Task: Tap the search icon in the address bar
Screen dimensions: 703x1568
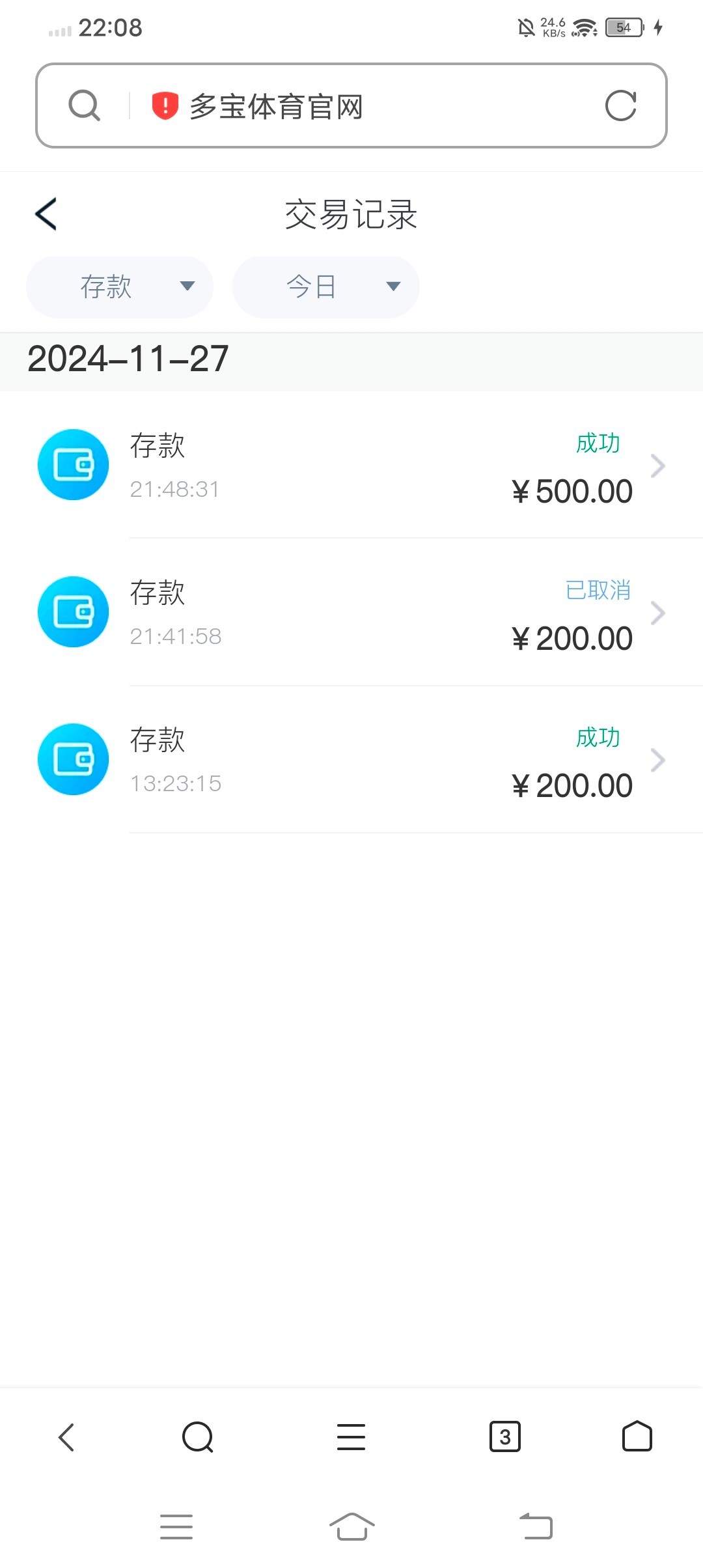Action: coord(85,105)
